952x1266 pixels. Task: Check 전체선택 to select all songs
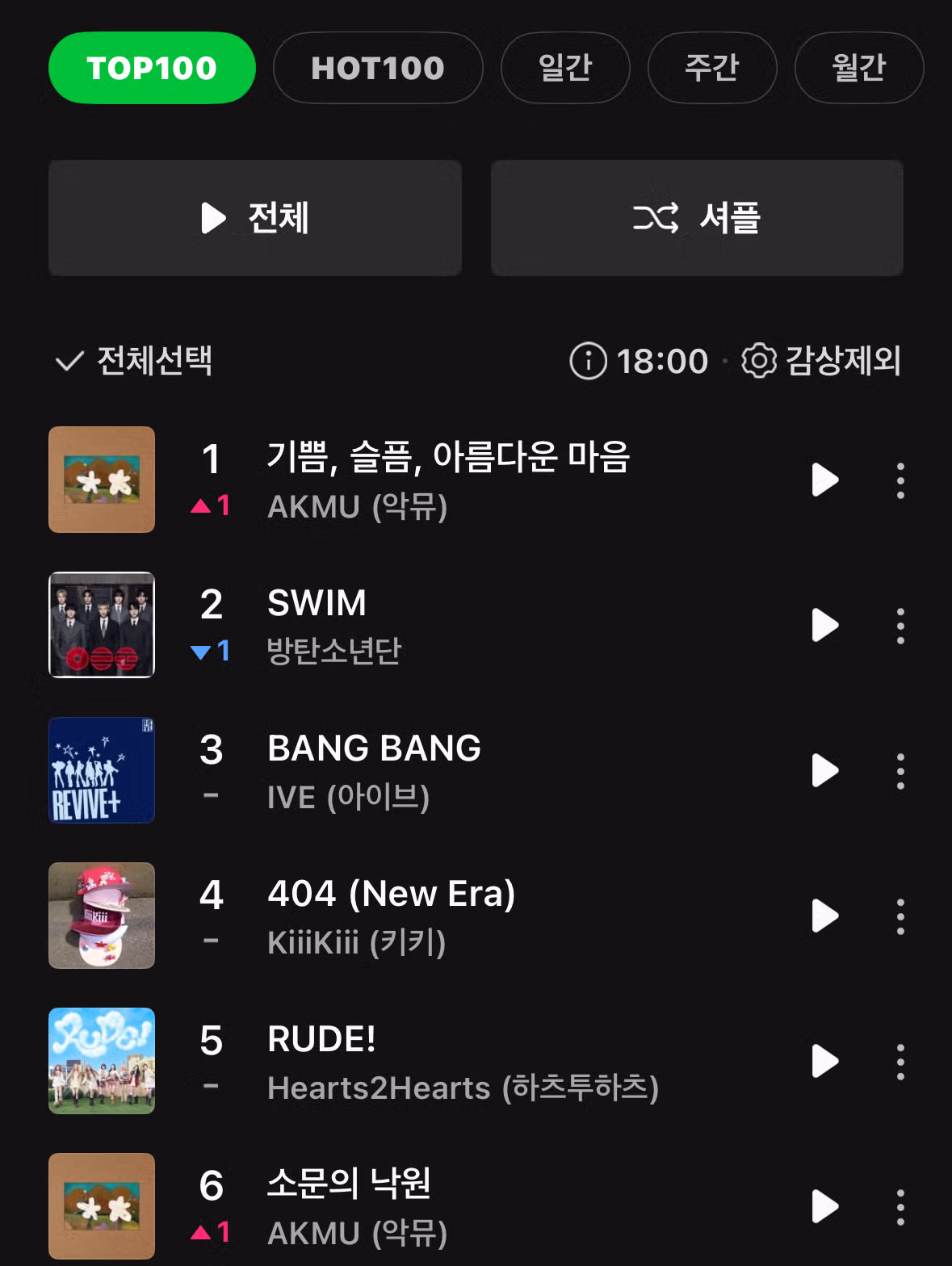(134, 361)
